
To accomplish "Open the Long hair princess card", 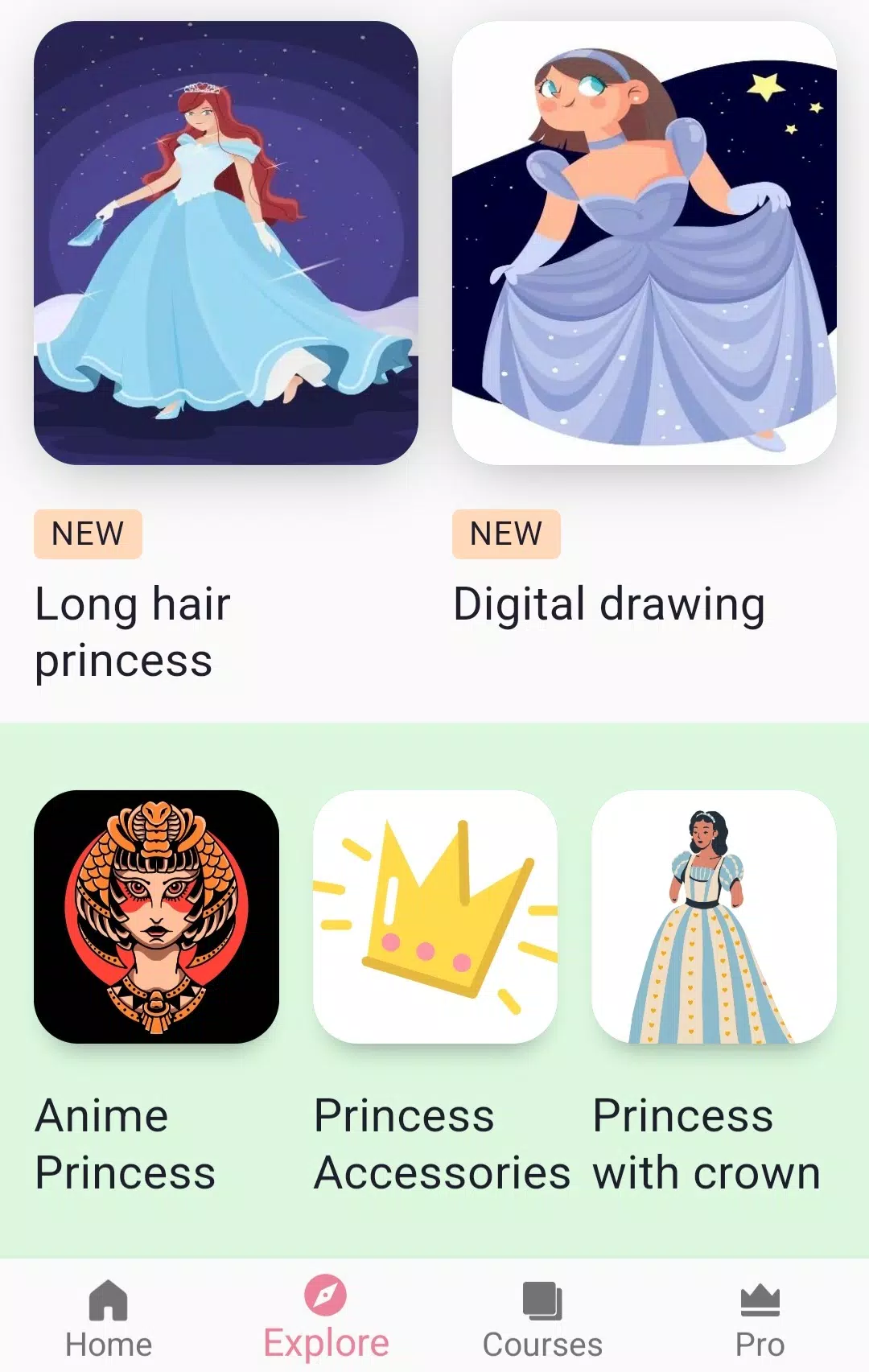I will click(225, 243).
